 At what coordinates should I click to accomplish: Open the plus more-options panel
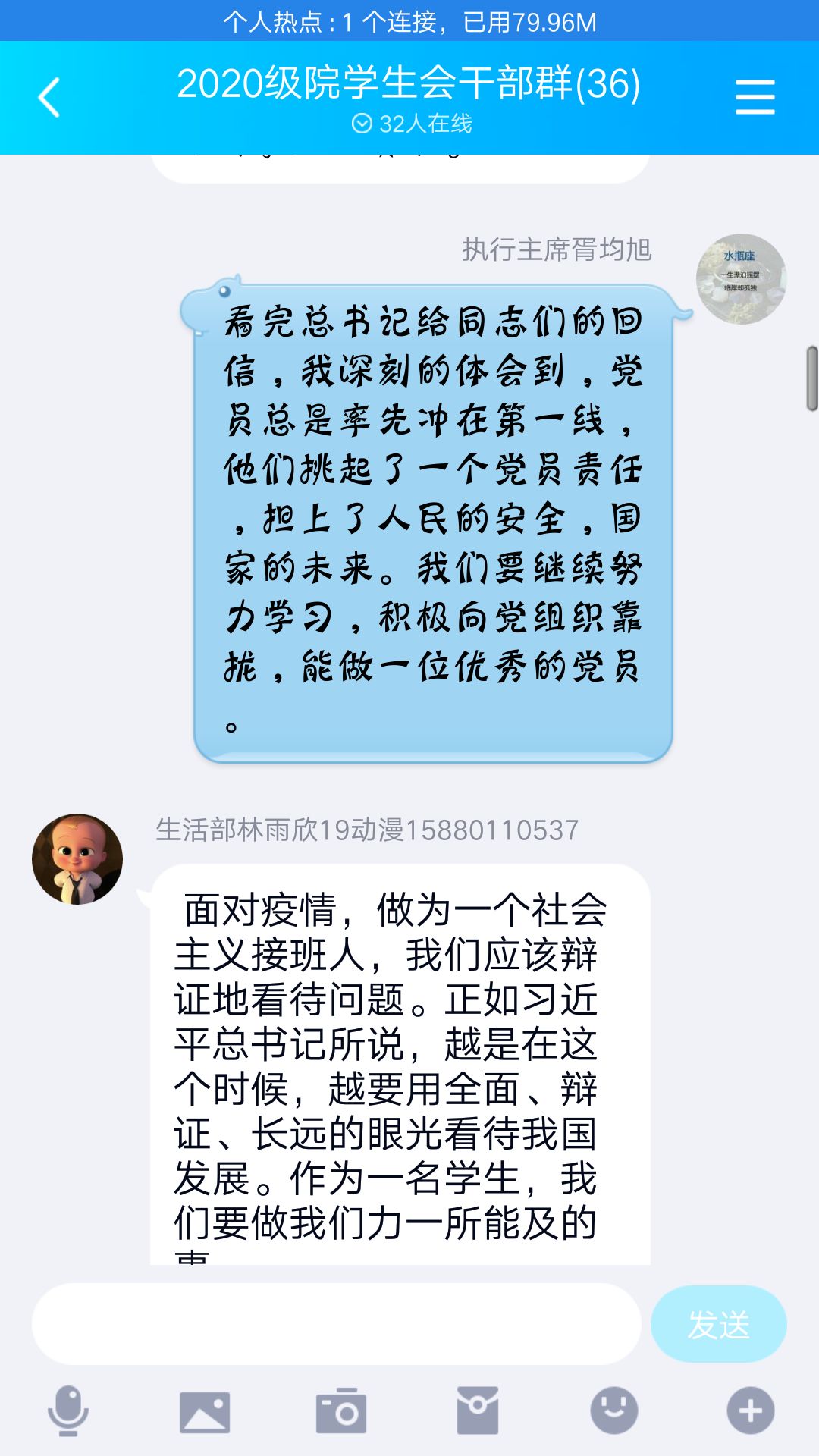coord(750,1411)
